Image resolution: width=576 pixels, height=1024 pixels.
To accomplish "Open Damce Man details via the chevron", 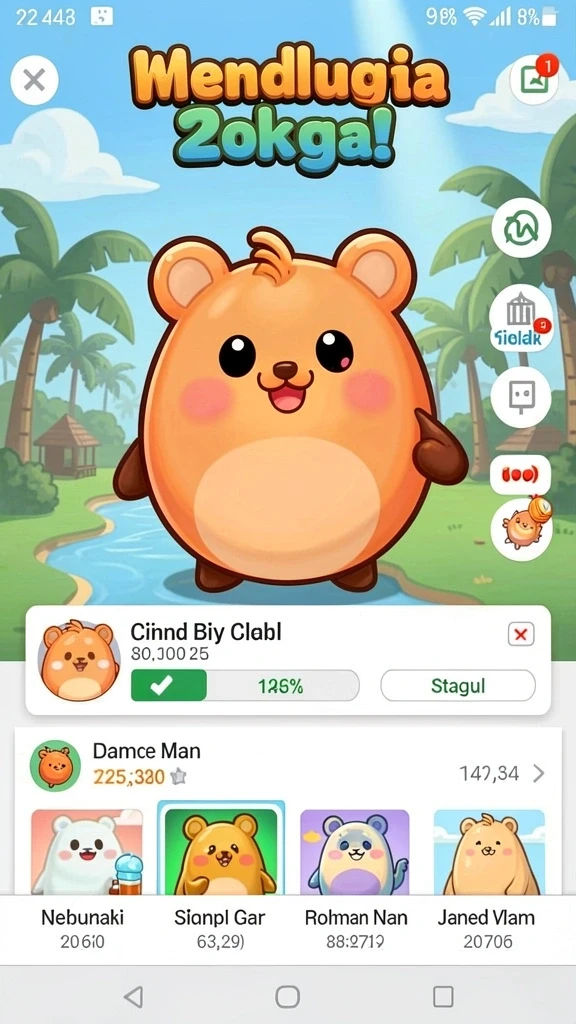I will 539,774.
